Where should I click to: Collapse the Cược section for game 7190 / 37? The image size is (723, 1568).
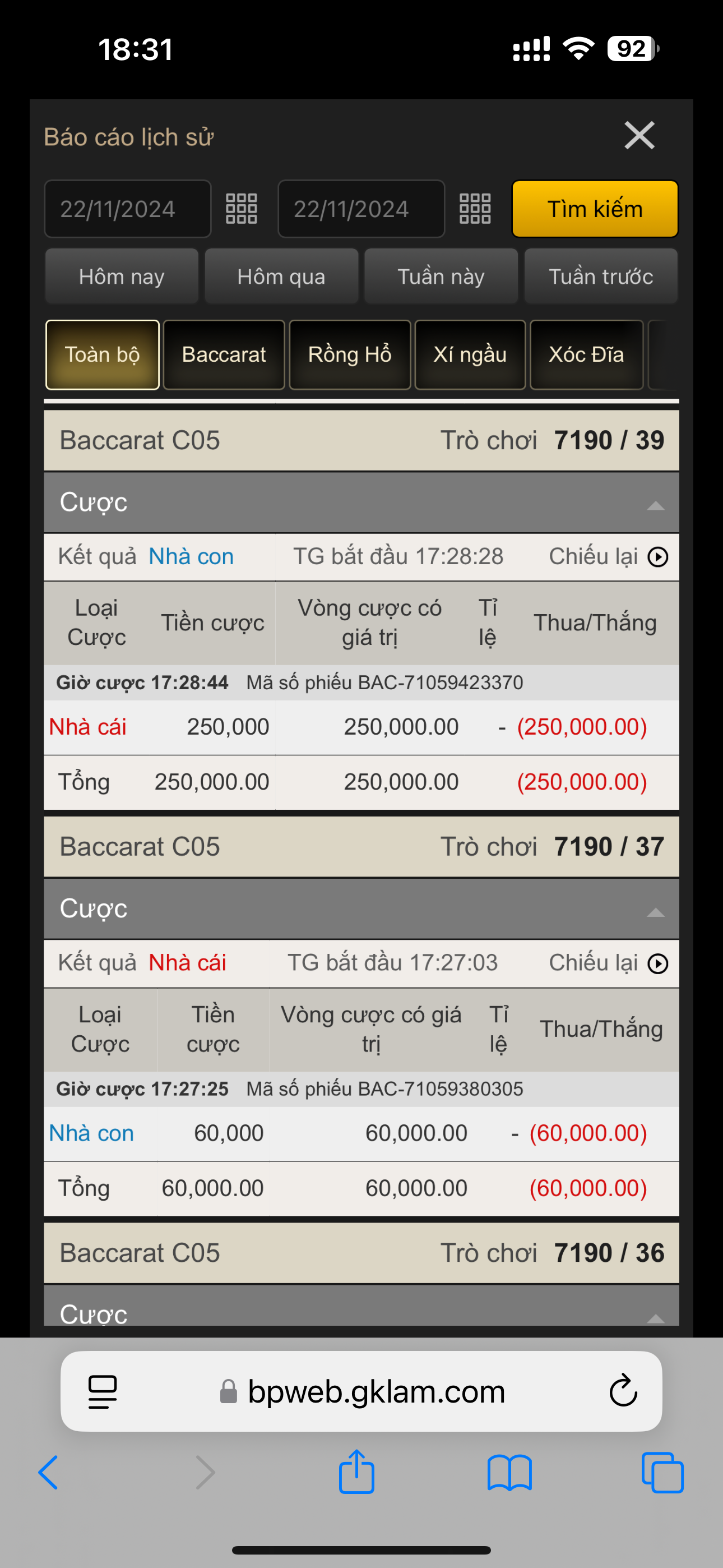[x=655, y=911]
